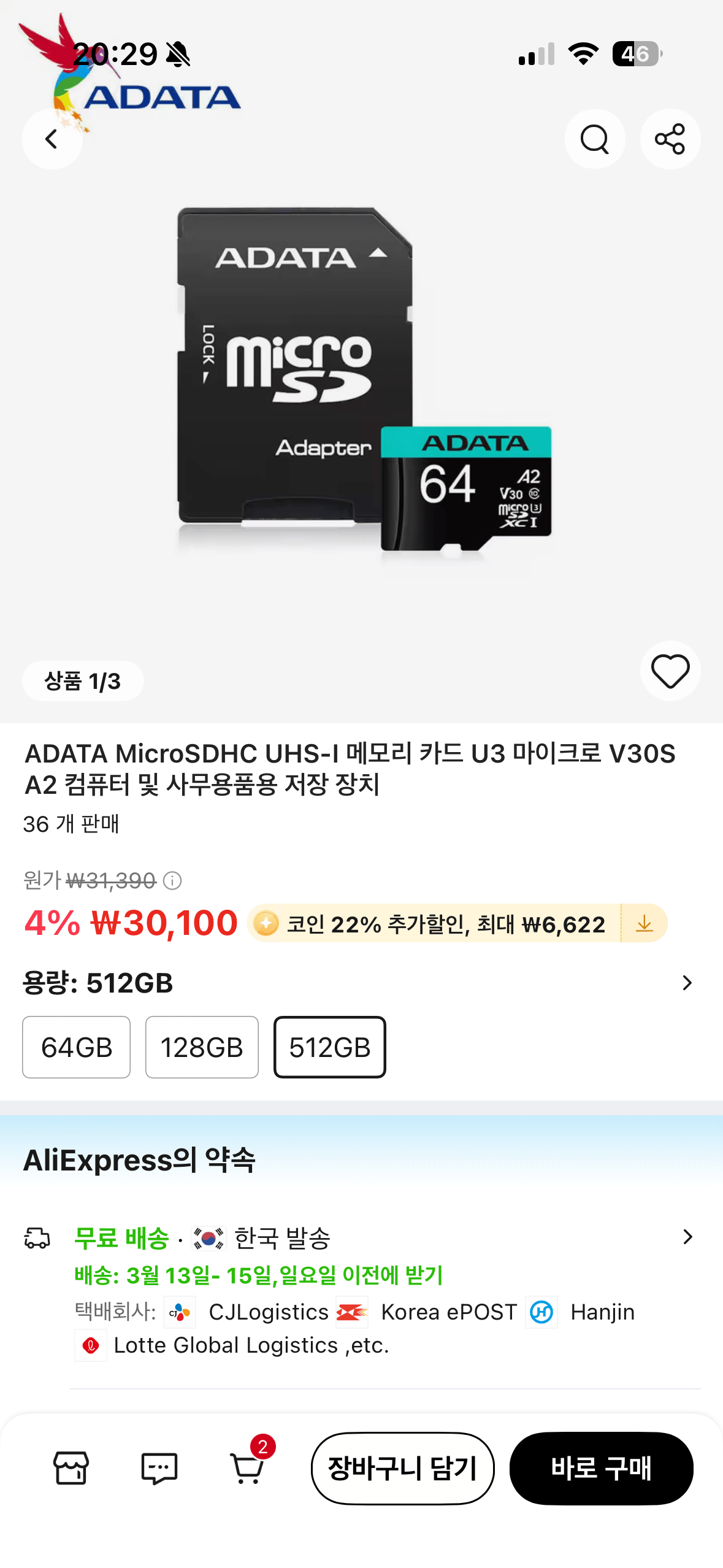Image resolution: width=723 pixels, height=1568 pixels.
Task: Tap the 장바구니 담기 button
Action: click(x=402, y=1469)
